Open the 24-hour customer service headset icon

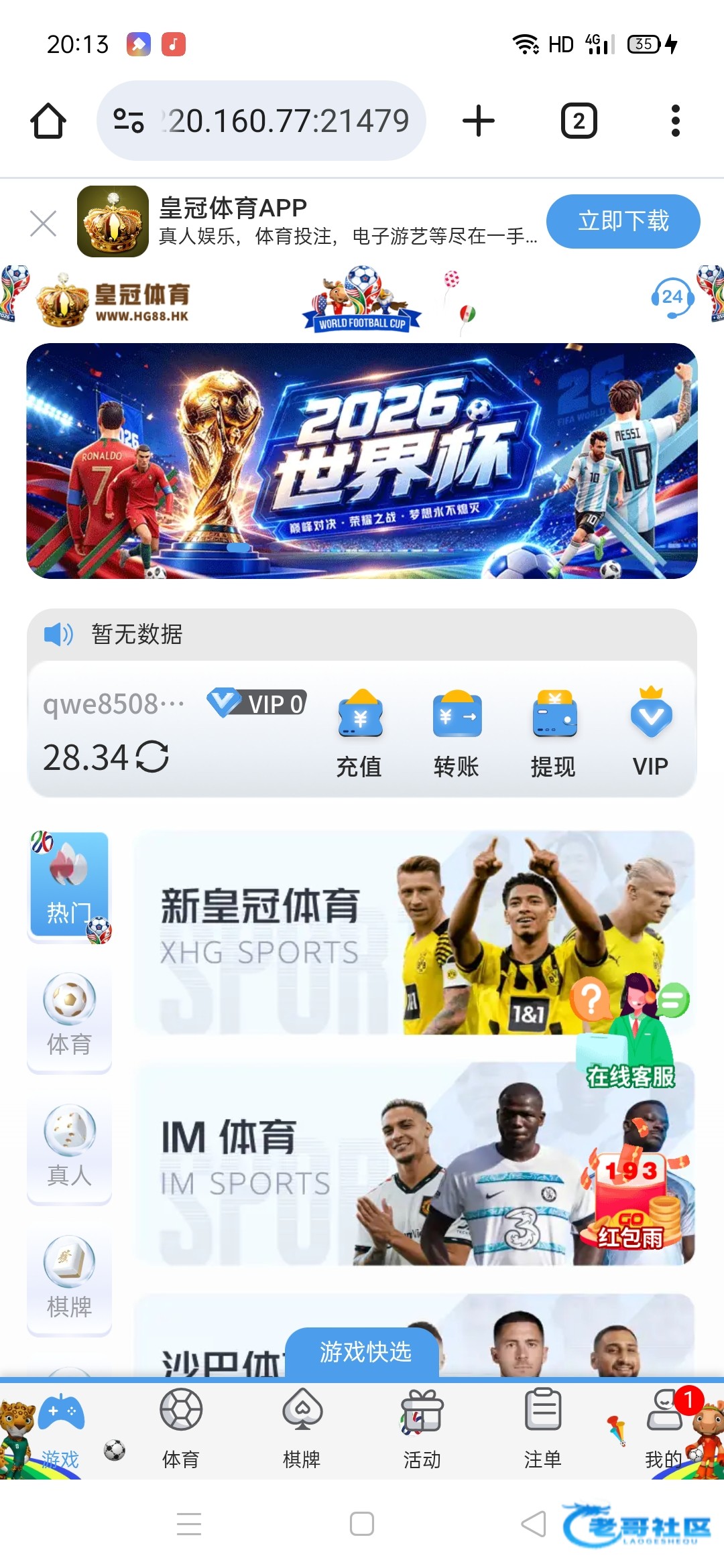[672, 298]
